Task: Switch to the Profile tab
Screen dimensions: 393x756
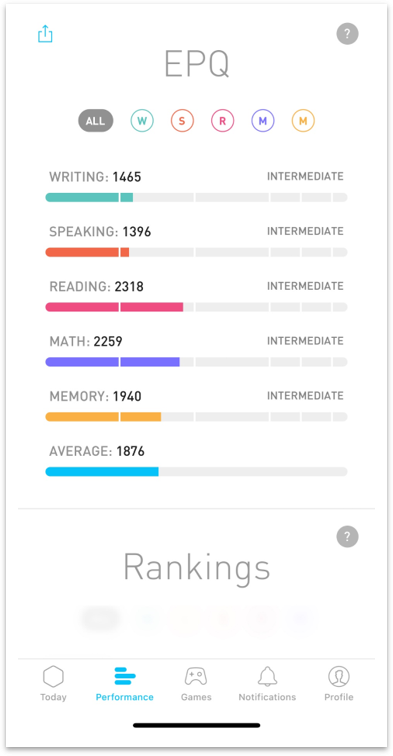Action: (x=339, y=684)
